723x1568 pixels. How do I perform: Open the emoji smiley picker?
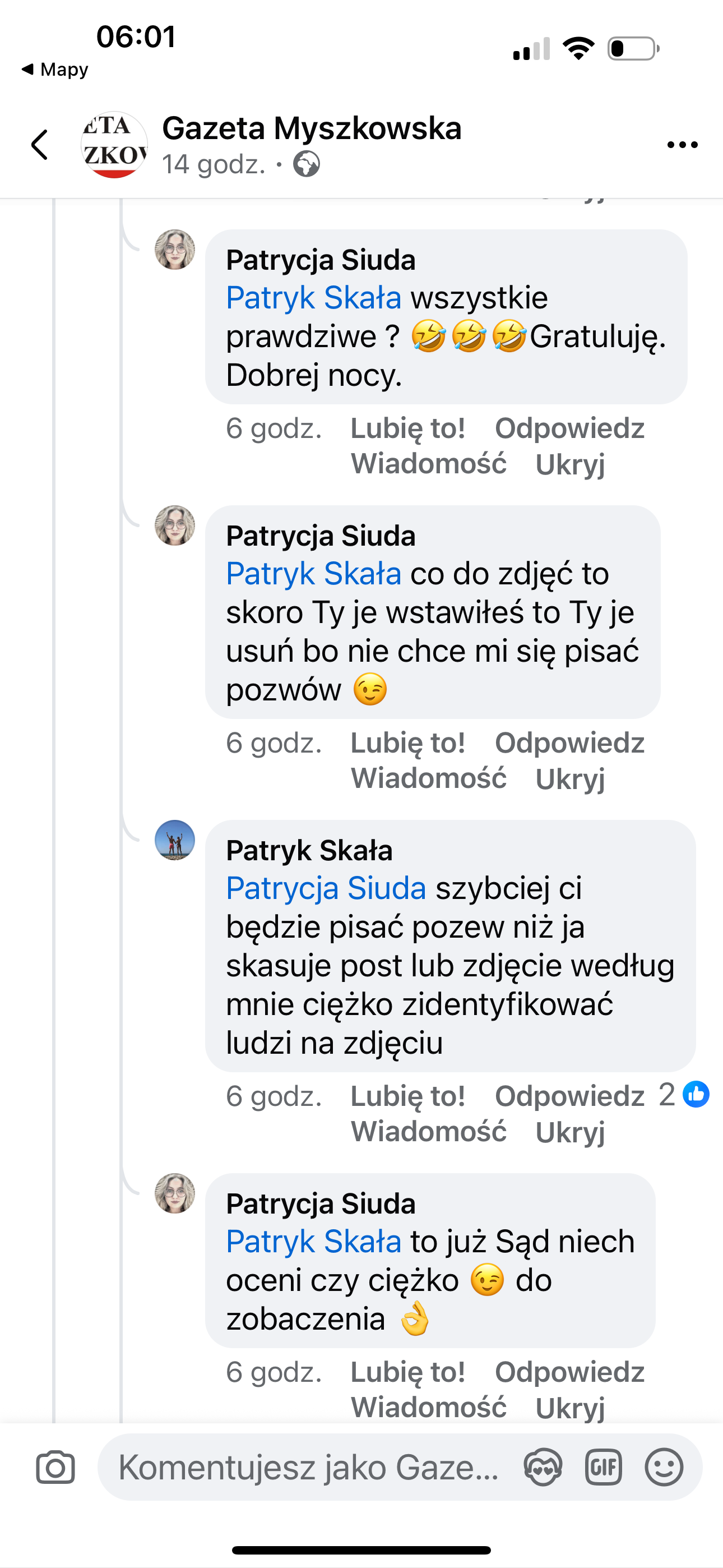(x=664, y=1467)
